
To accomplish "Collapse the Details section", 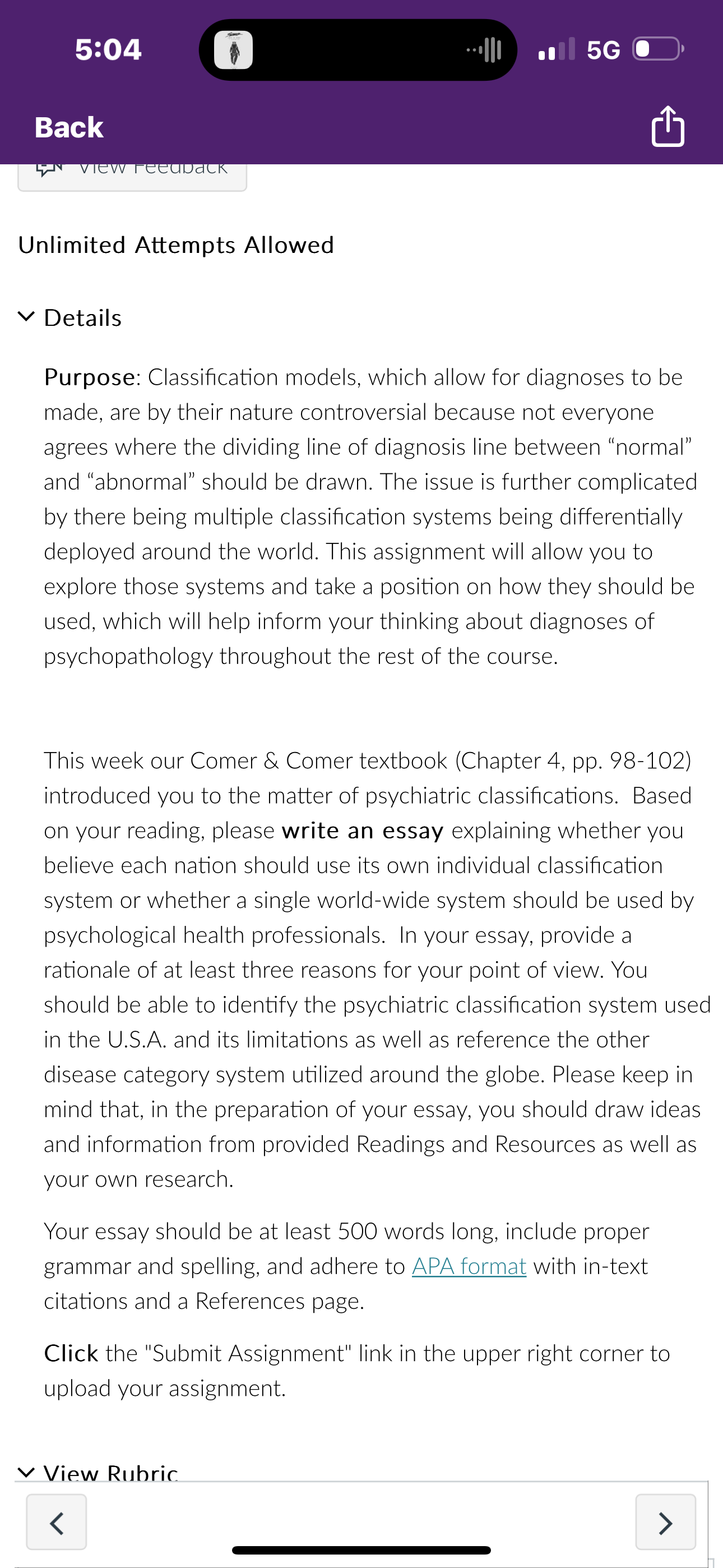I will pyautogui.click(x=70, y=317).
